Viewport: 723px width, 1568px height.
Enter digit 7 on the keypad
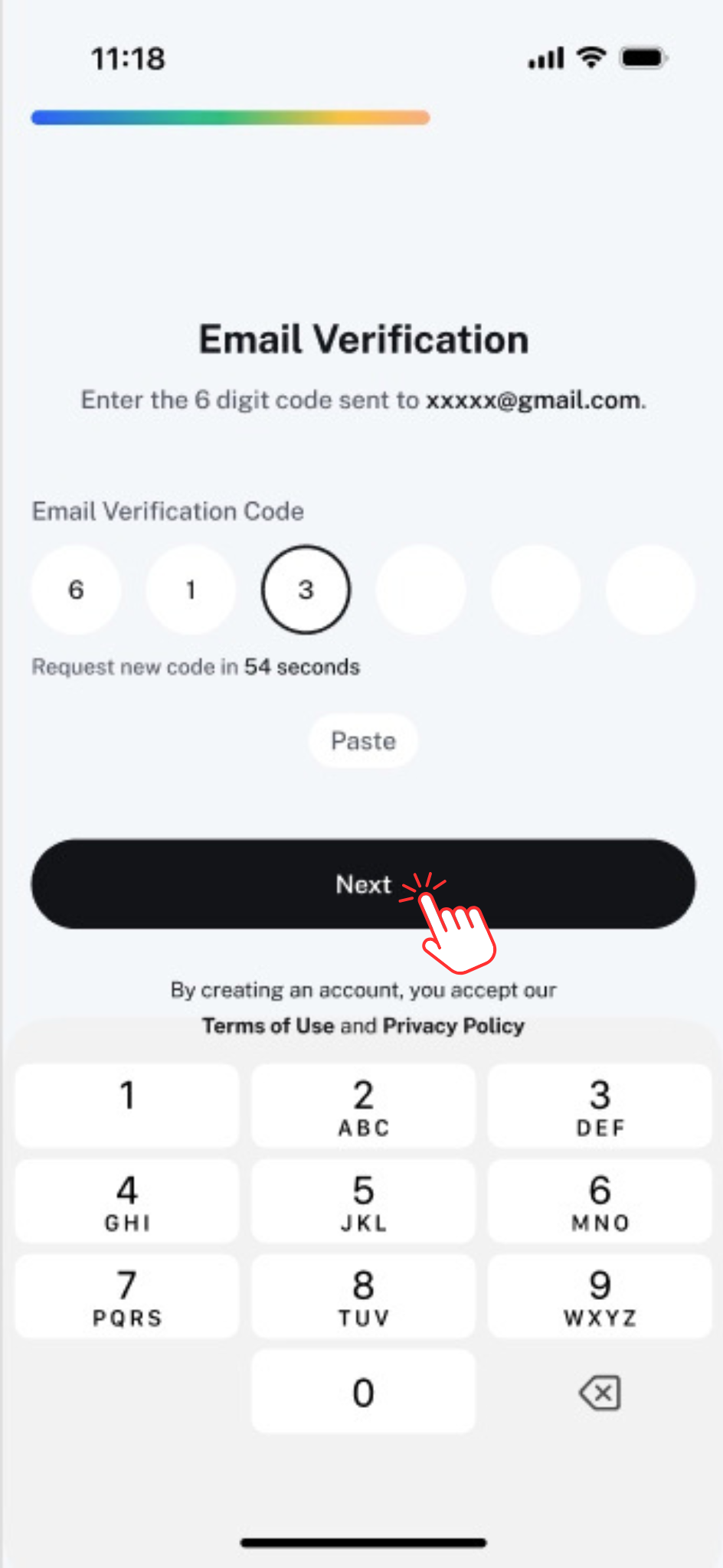[x=127, y=1295]
